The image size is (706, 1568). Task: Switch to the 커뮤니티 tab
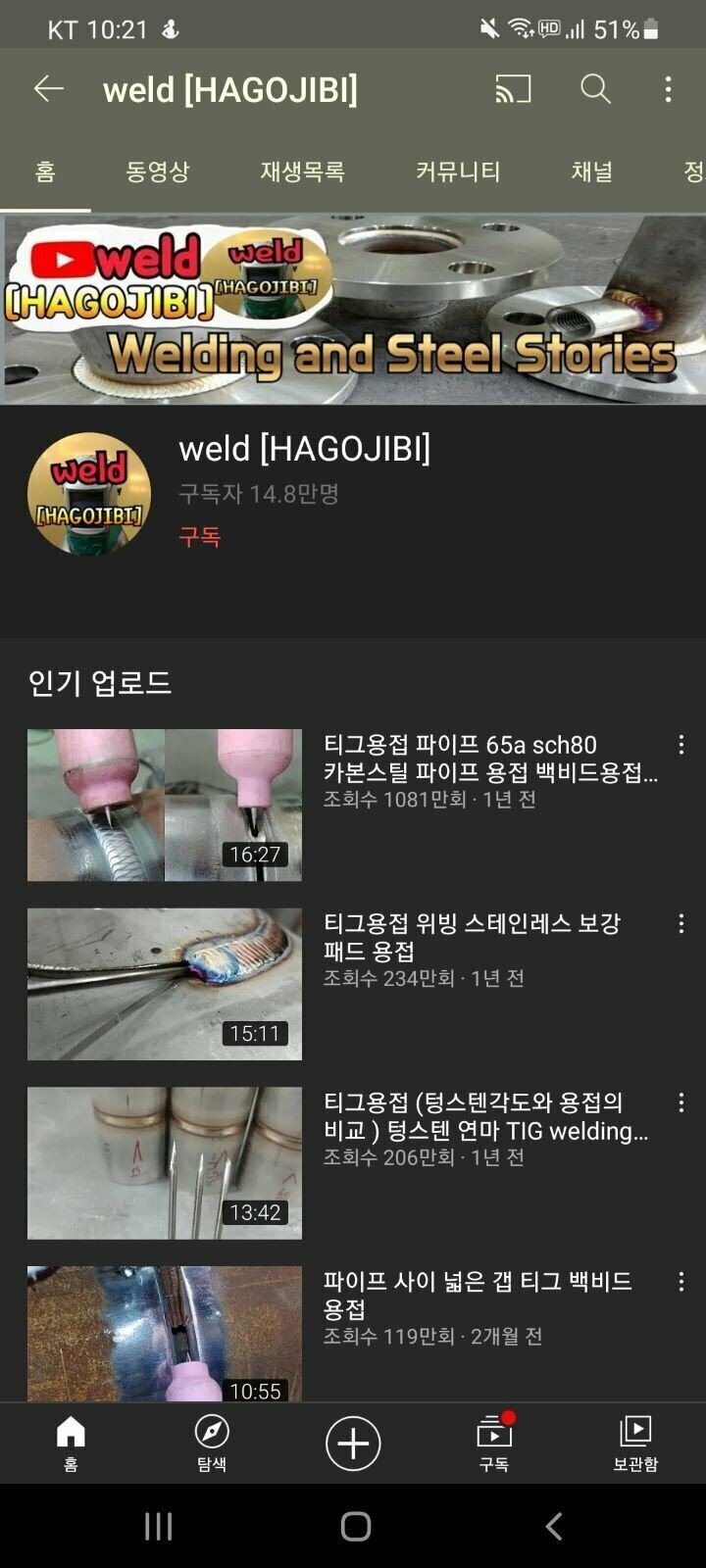[x=457, y=172]
